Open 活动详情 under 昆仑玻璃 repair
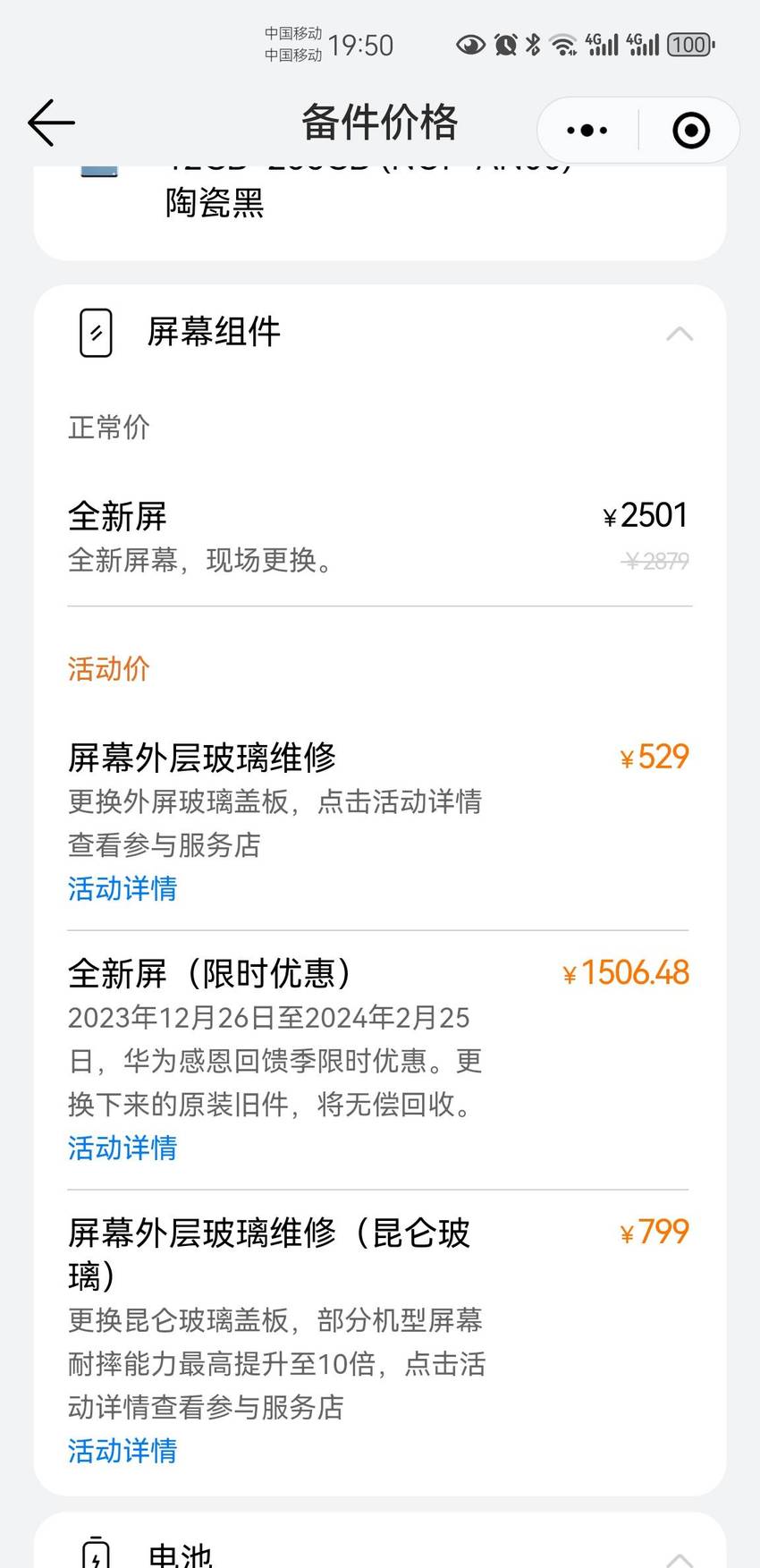 point(122,1451)
